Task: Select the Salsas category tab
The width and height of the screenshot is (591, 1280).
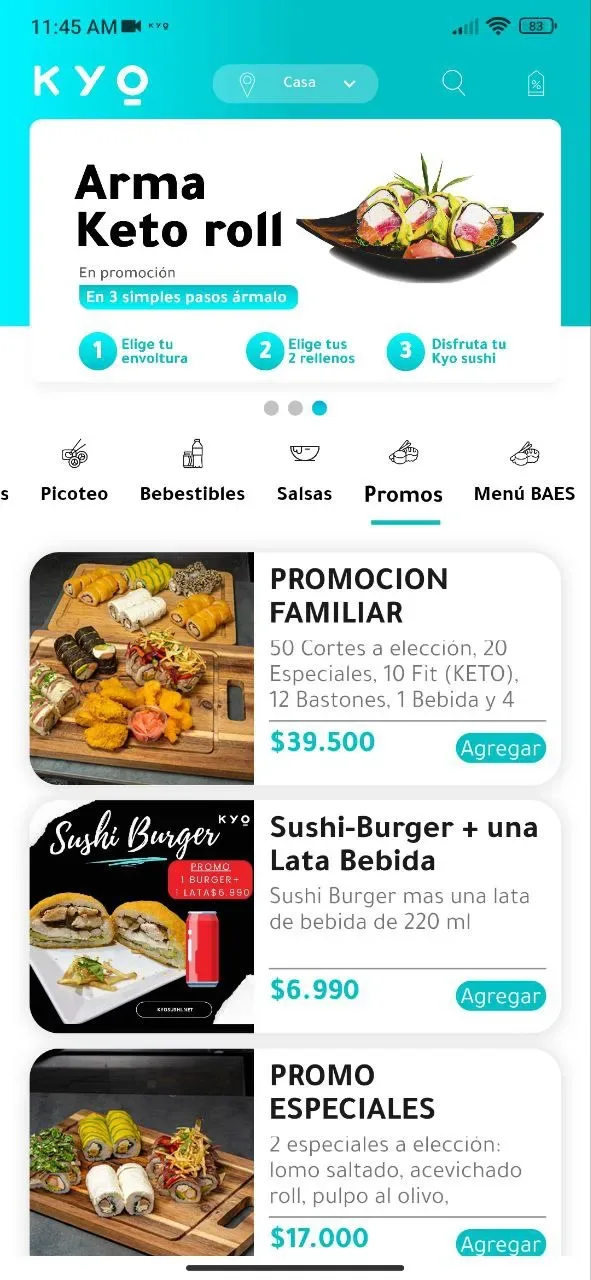Action: click(x=304, y=472)
